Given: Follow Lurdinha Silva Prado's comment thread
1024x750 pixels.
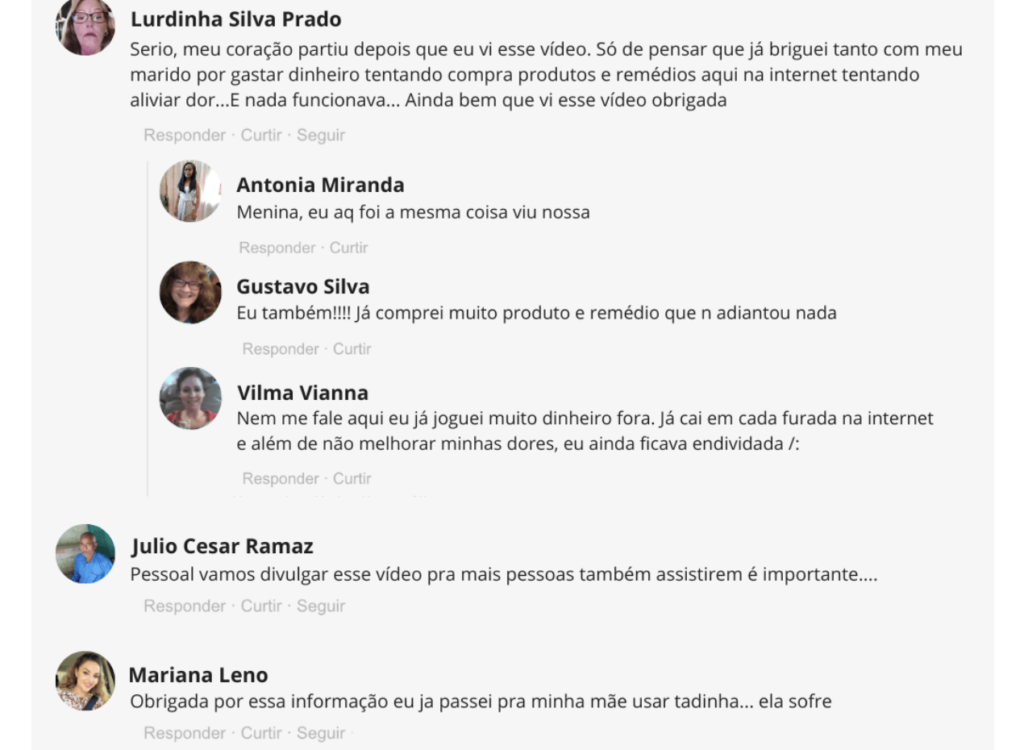Looking at the screenshot, I should [320, 135].
